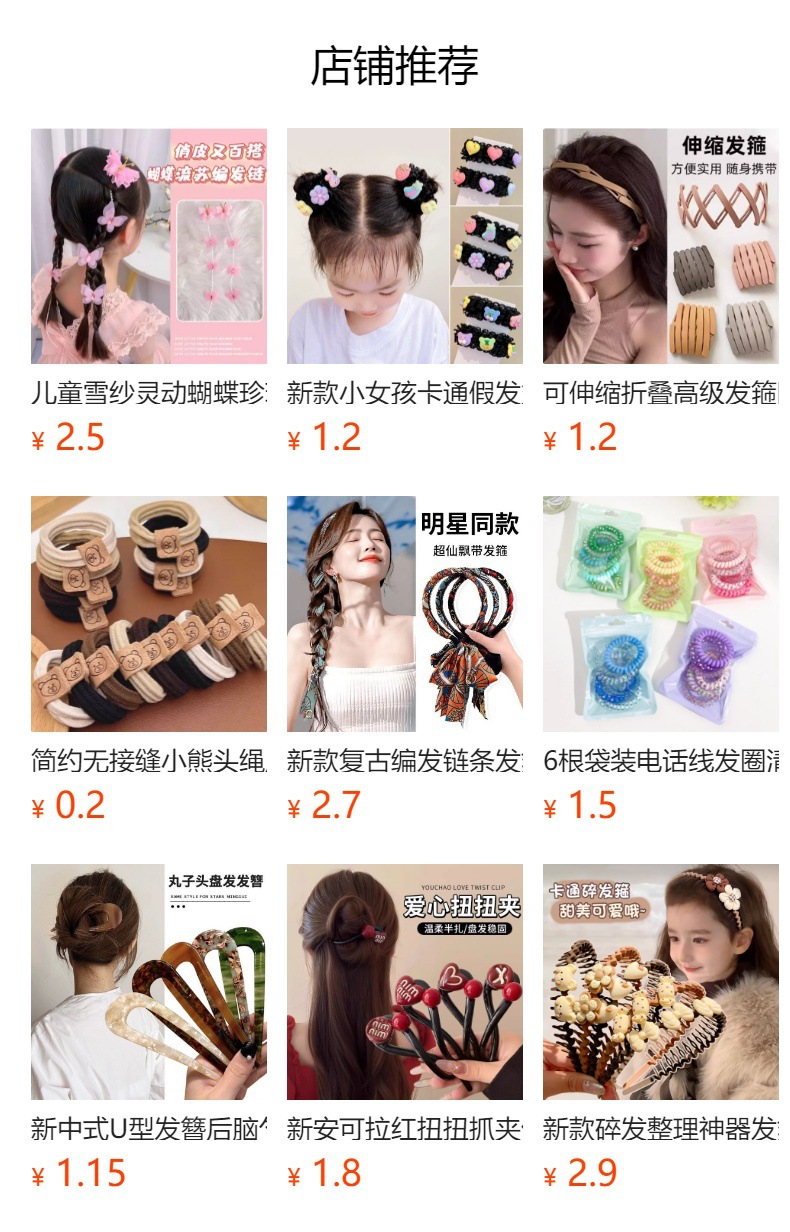The width and height of the screenshot is (790, 1232).
Task: Open the 儿童雪纱灵动蝴蝶 hair clip product
Action: coord(148,246)
